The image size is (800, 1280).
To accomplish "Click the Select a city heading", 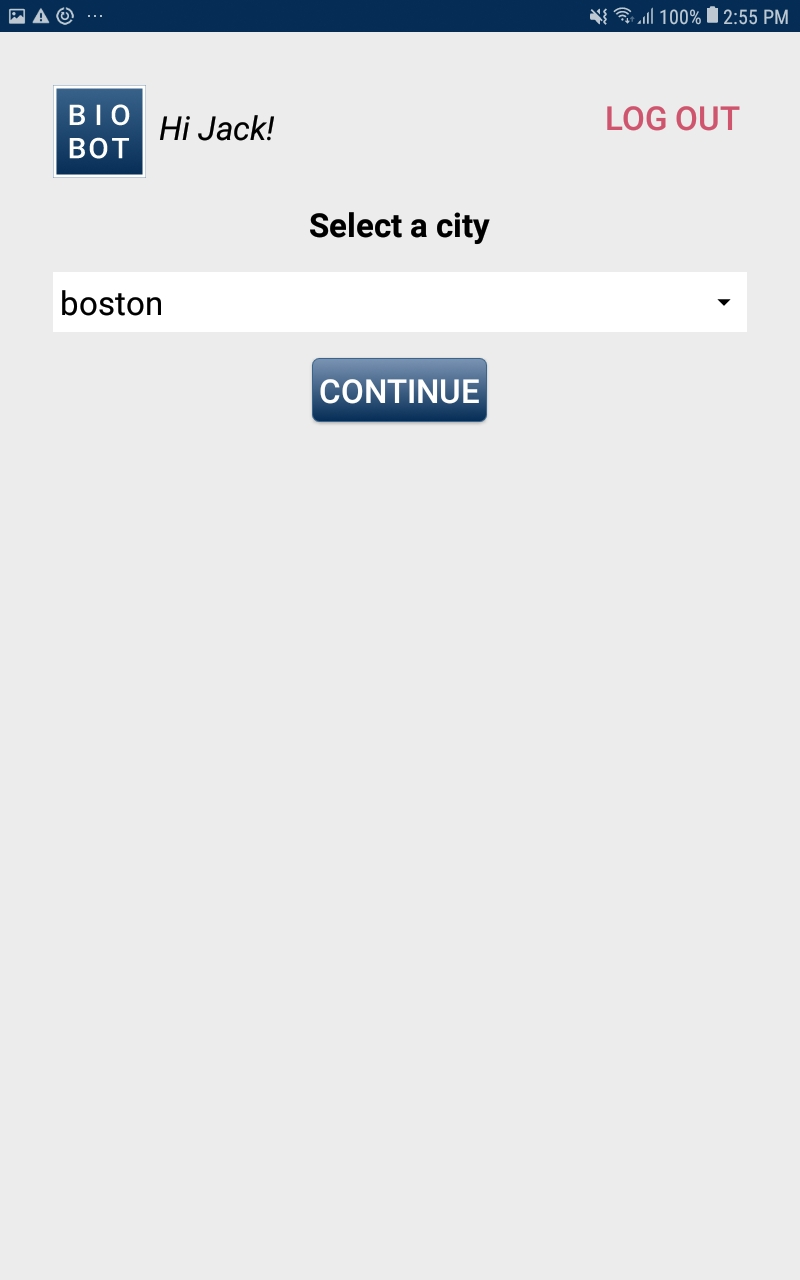I will pyautogui.click(x=399, y=226).
